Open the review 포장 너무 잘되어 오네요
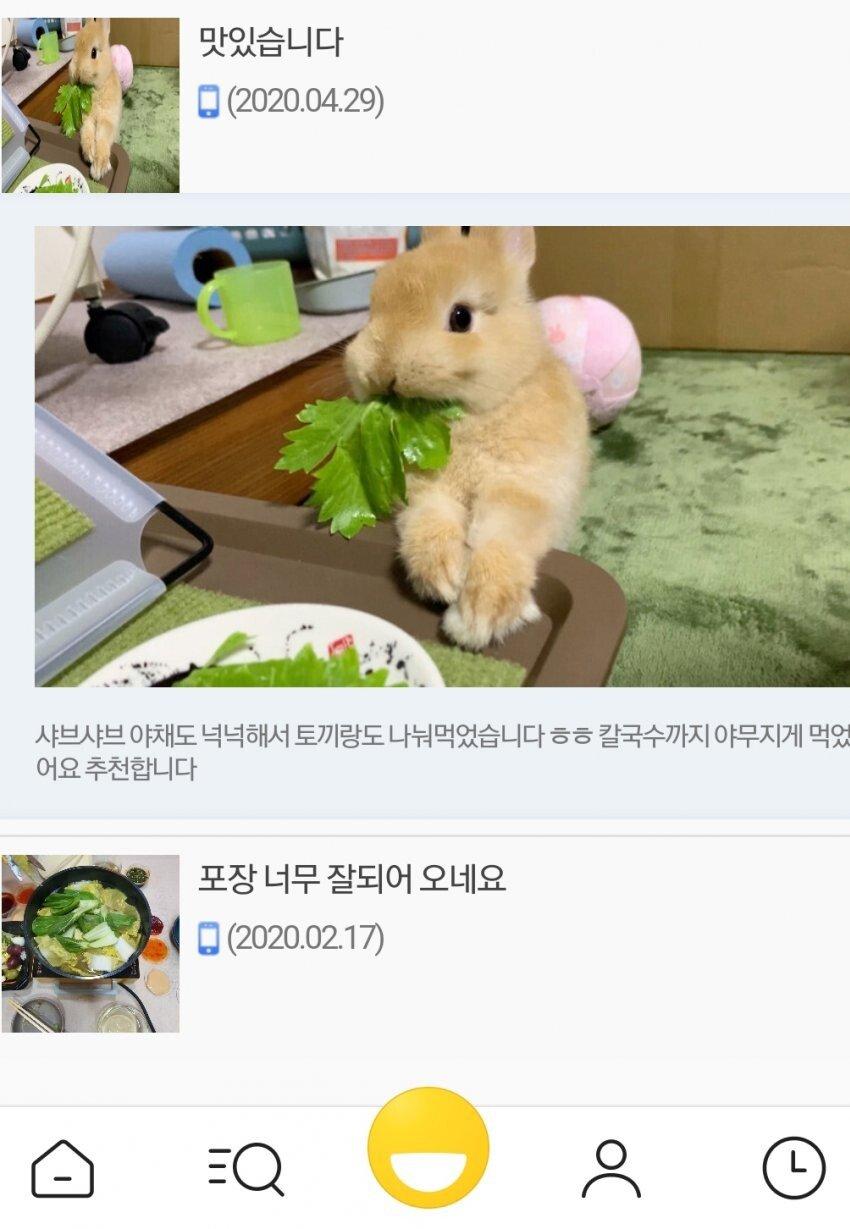Image resolution: width=850 pixels, height=1229 pixels. click(x=352, y=879)
